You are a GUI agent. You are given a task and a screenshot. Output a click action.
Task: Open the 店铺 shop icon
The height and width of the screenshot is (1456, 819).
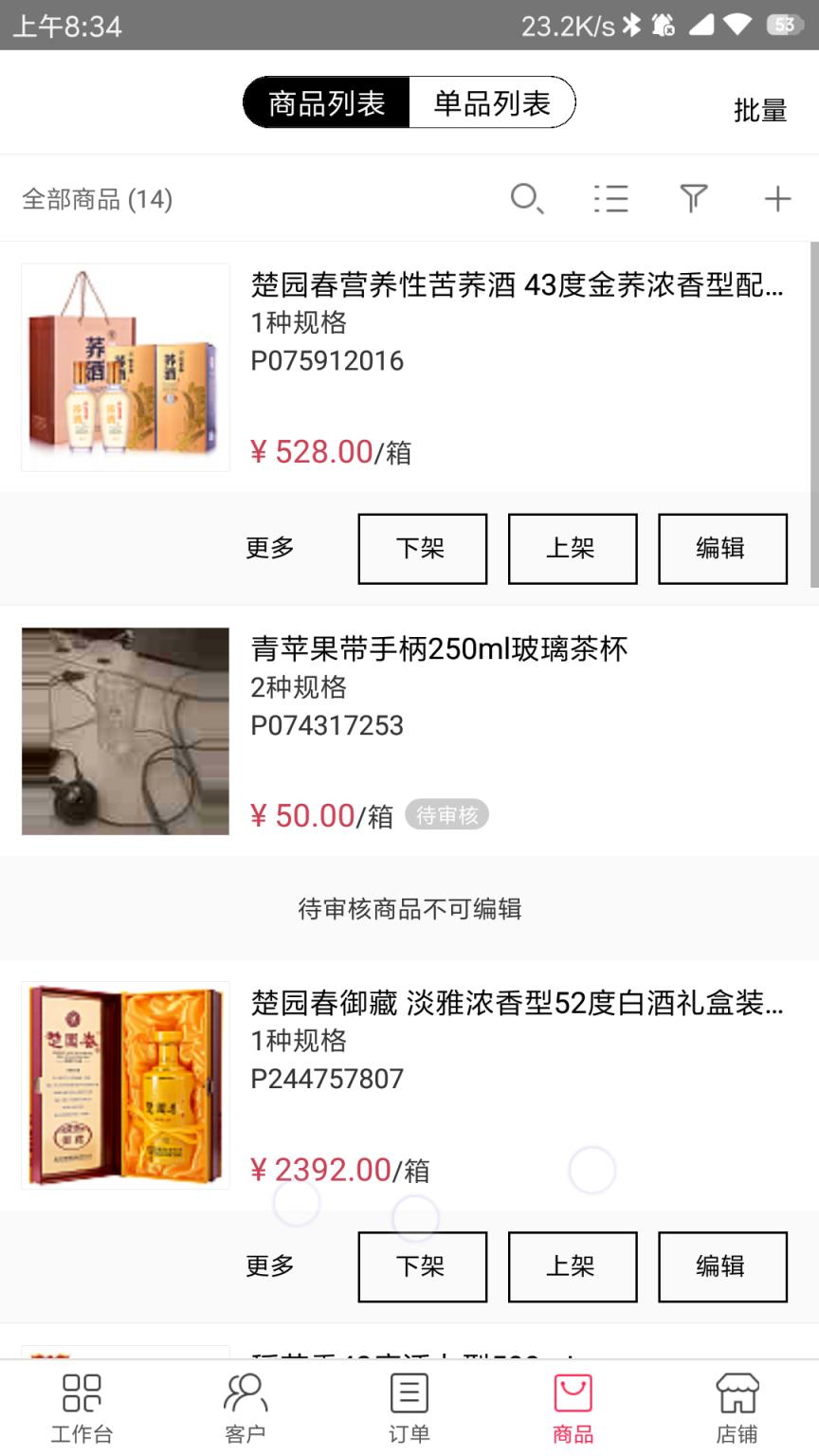736,1407
